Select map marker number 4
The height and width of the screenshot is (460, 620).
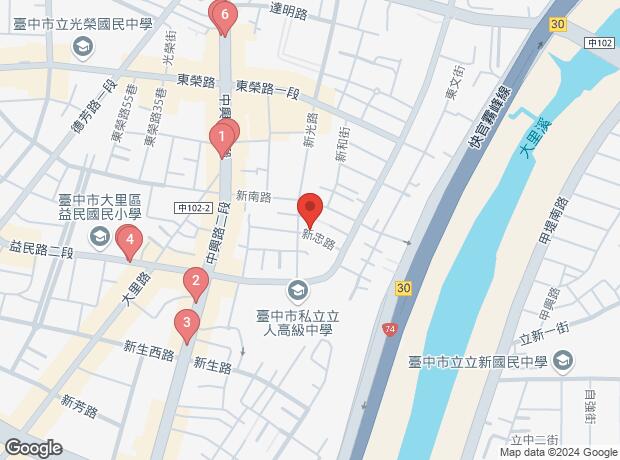tap(128, 240)
